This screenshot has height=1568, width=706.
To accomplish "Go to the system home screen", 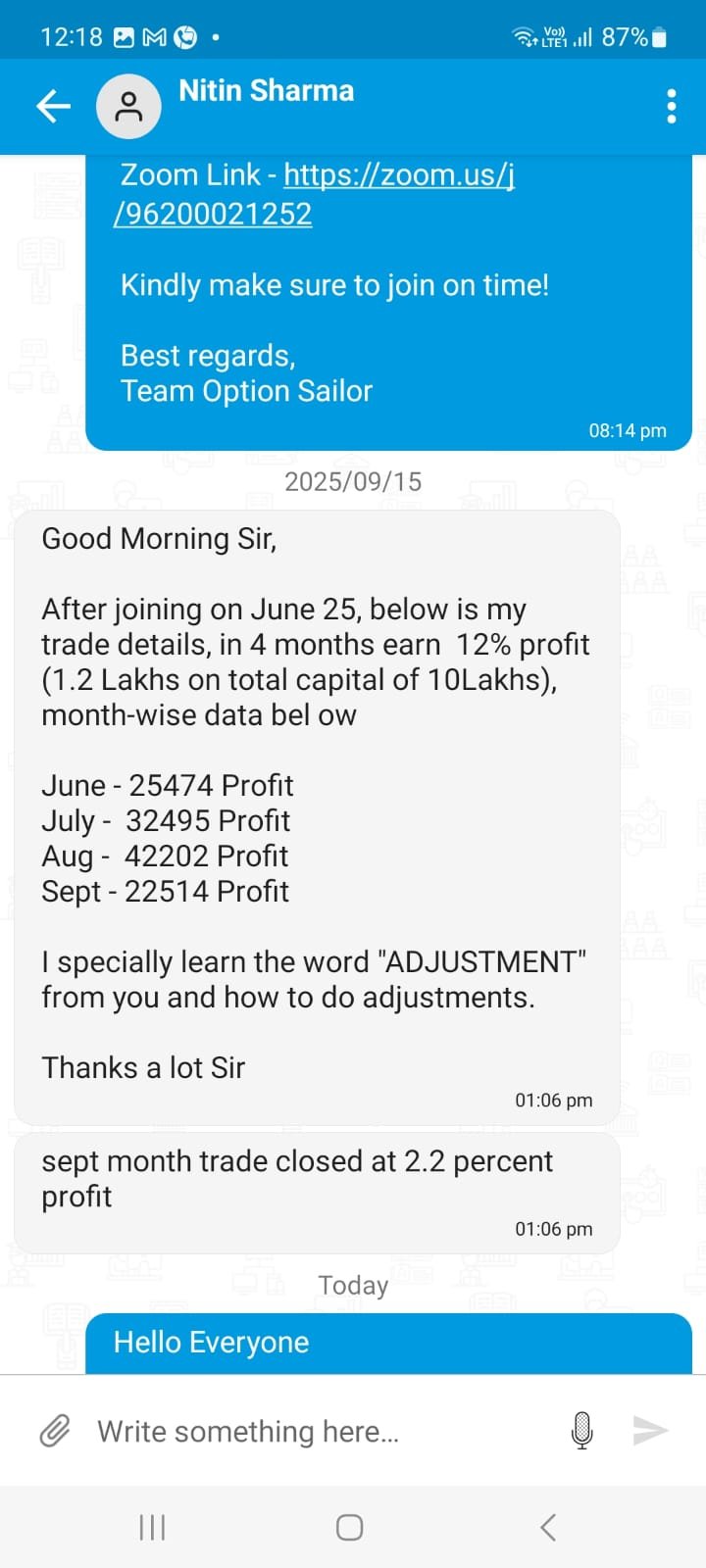I will 350,1527.
